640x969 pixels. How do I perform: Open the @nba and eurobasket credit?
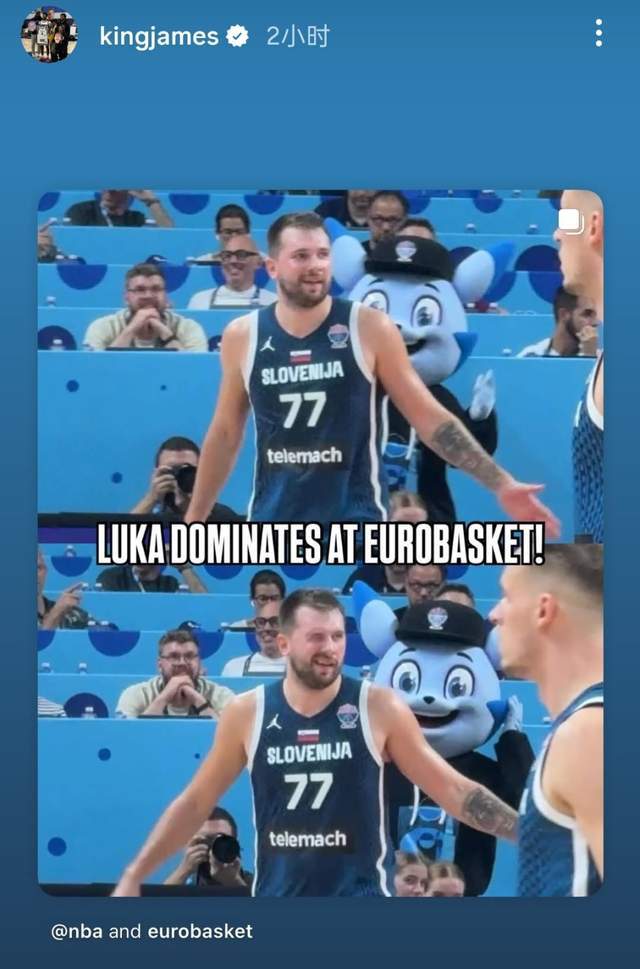pos(151,931)
